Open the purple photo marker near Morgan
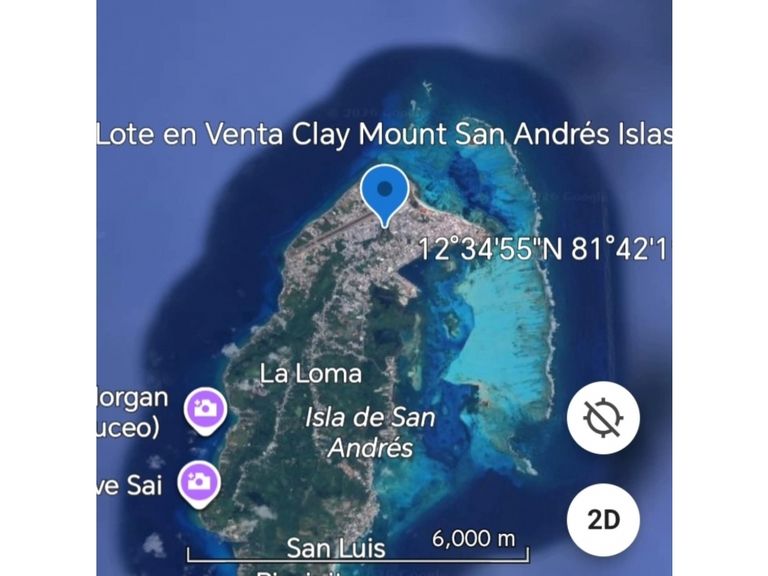768x576 pixels. (x=205, y=411)
